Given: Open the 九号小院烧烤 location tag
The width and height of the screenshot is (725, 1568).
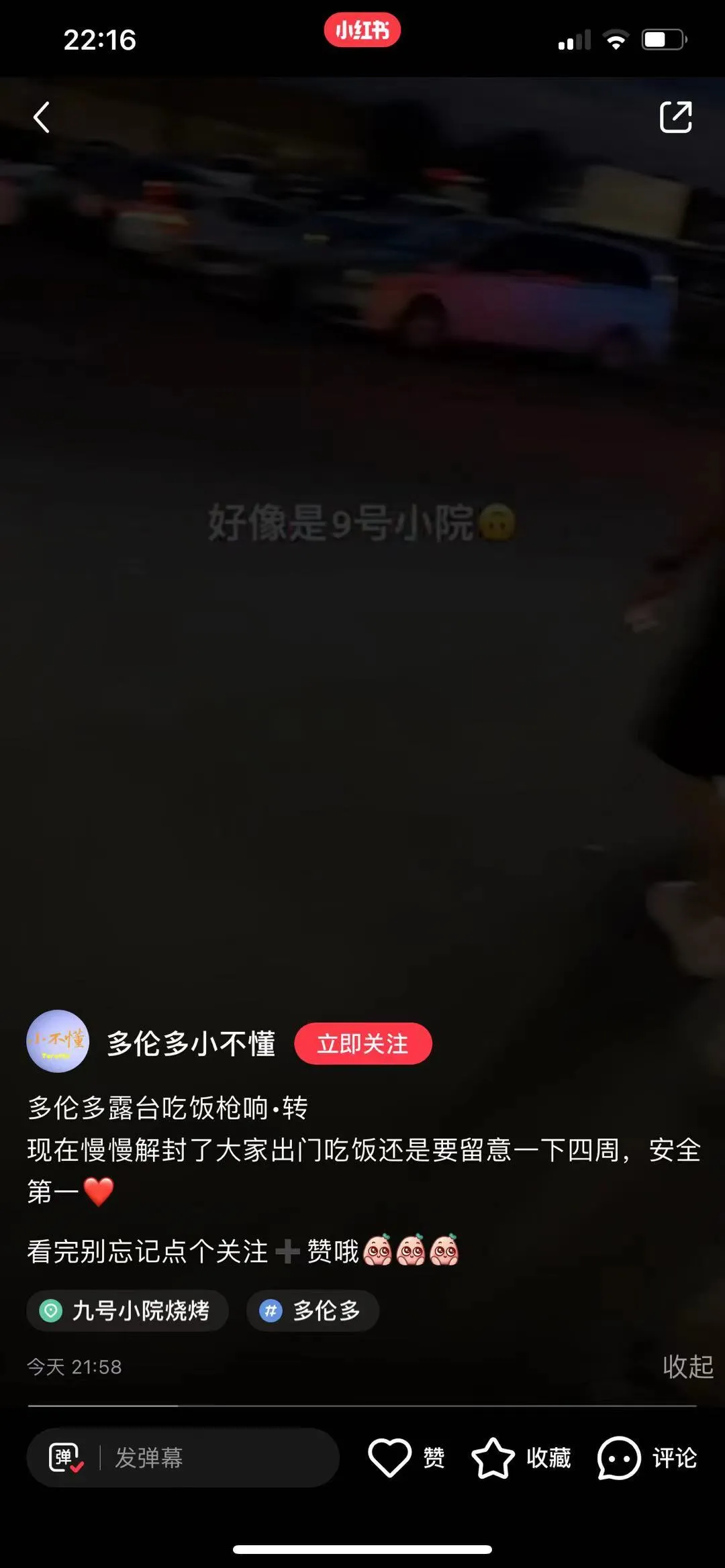Looking at the screenshot, I should click(x=128, y=1310).
